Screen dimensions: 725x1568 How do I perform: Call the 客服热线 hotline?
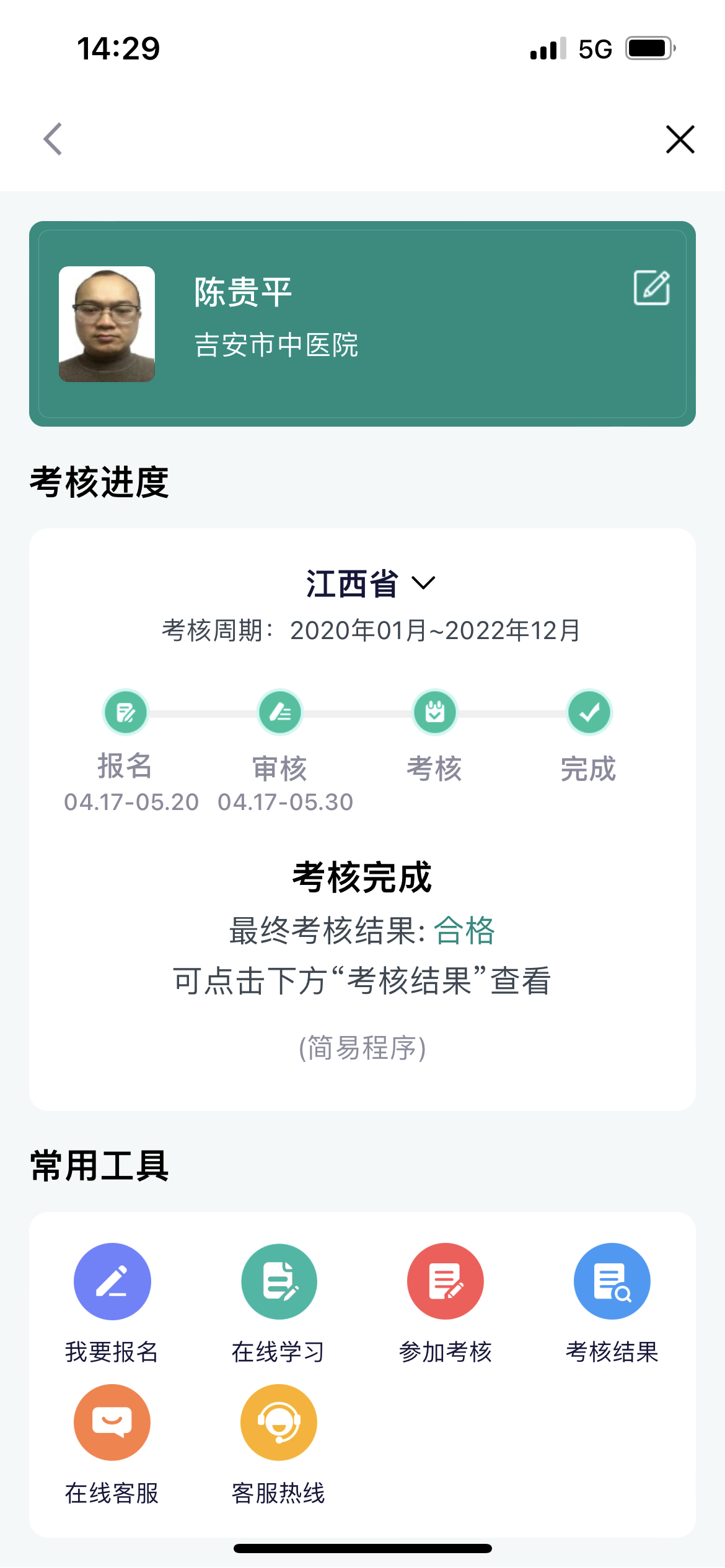(279, 1444)
